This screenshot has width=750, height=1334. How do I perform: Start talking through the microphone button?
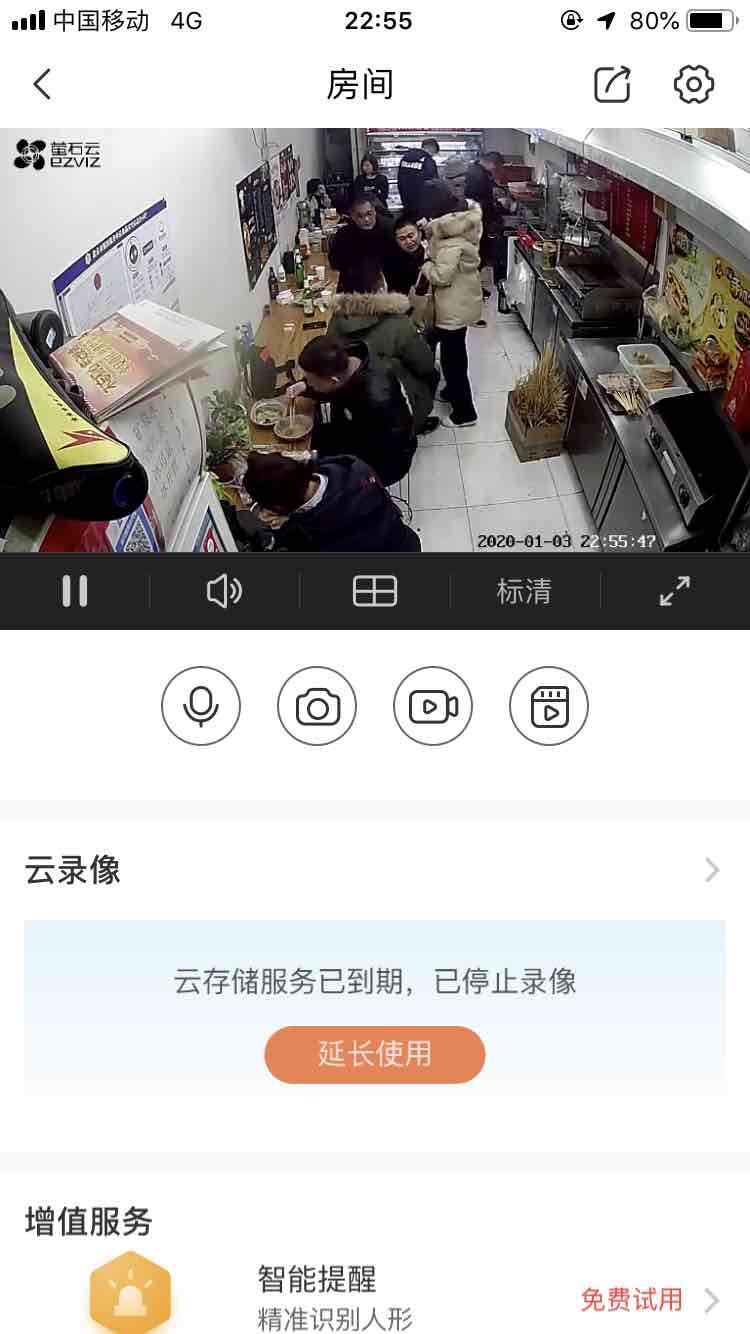point(201,706)
